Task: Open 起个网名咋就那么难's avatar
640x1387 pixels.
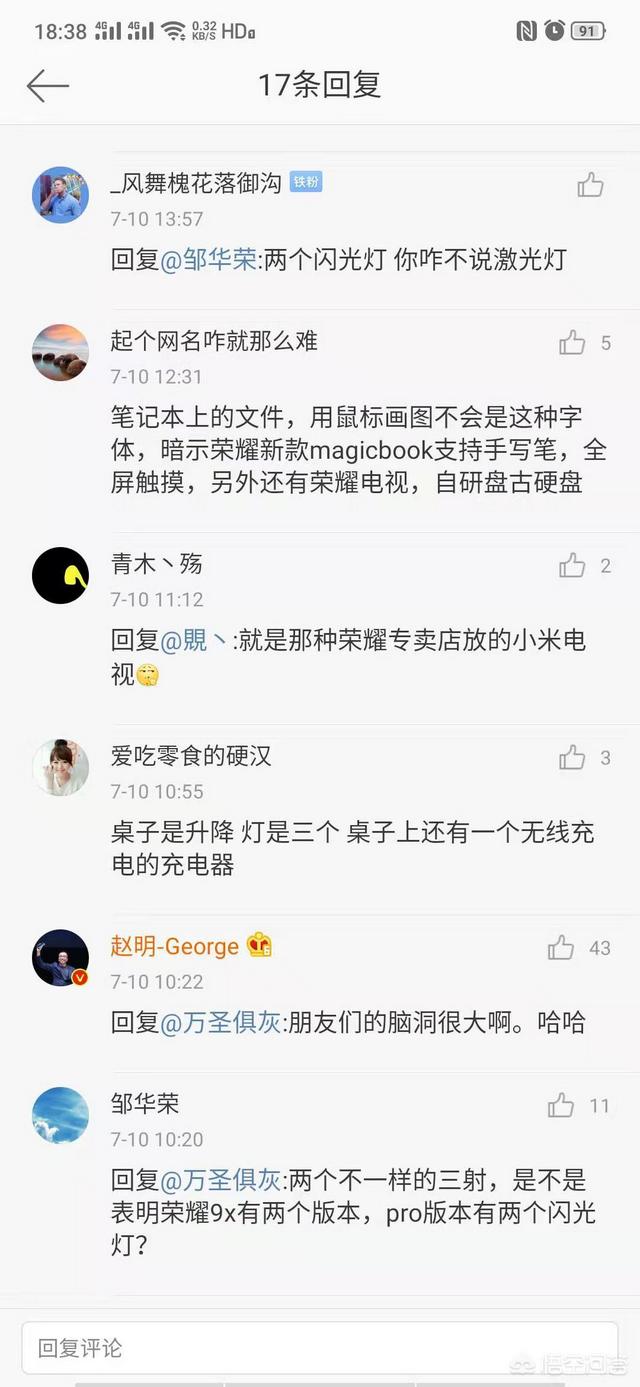Action: [60, 353]
